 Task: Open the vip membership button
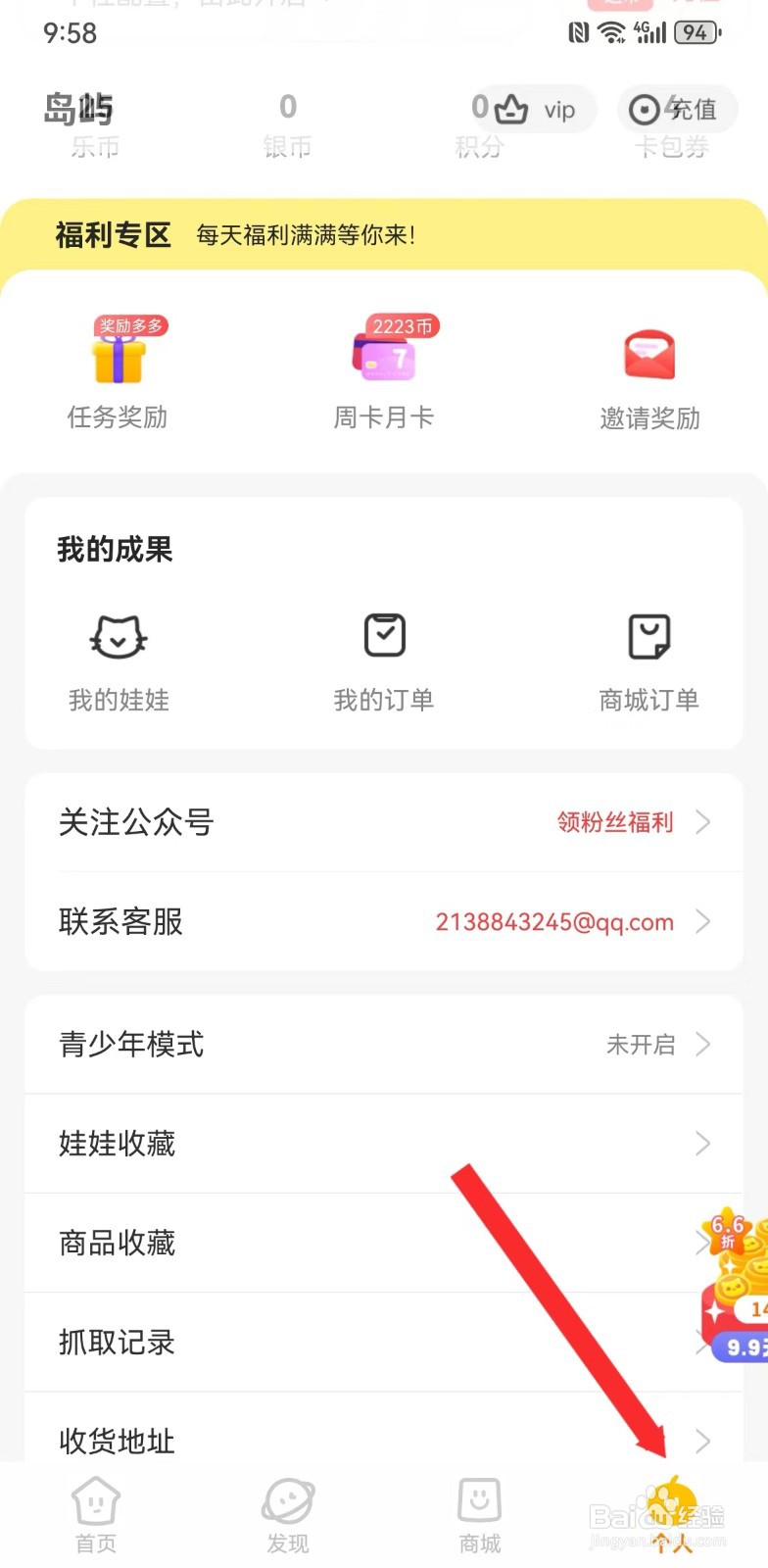[535, 110]
